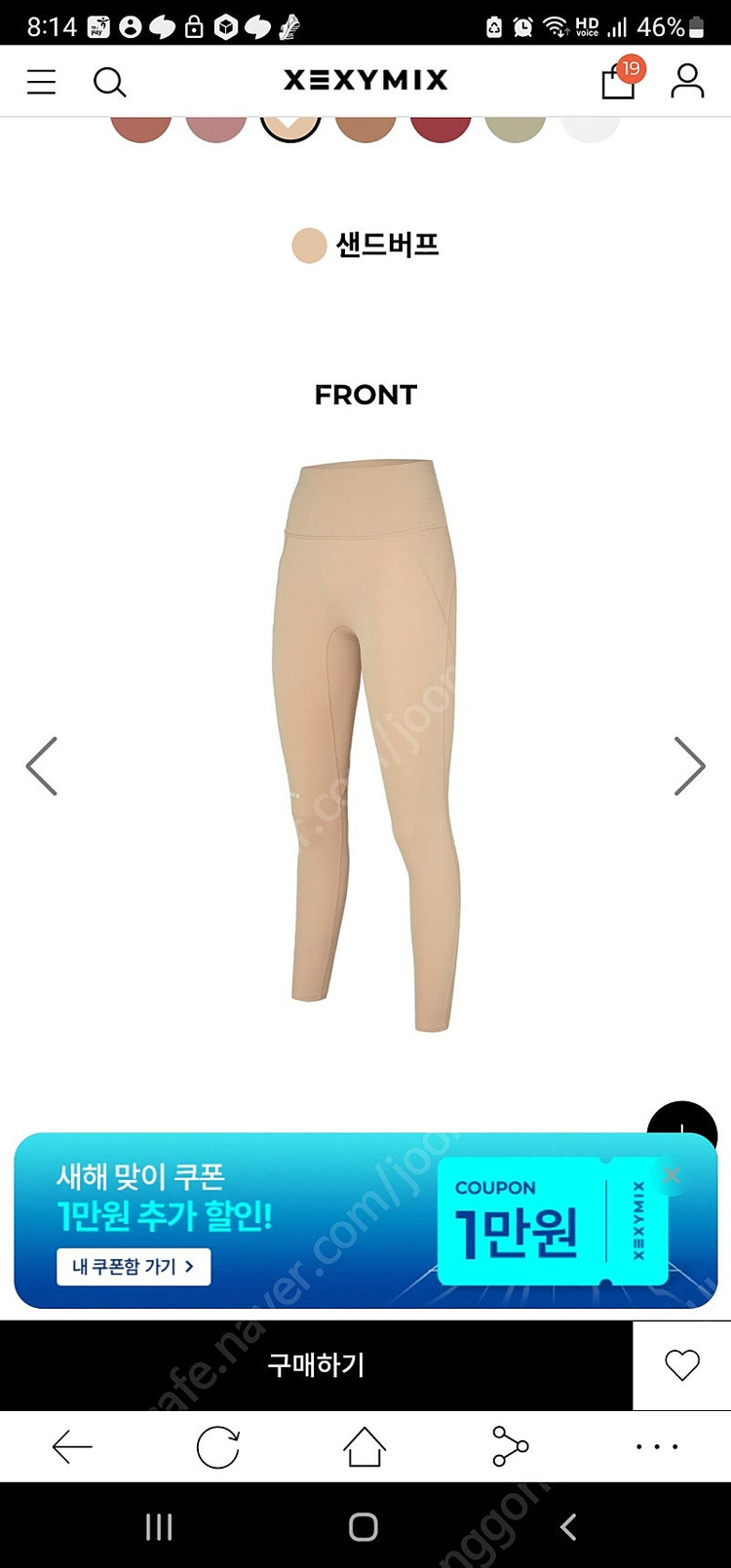
Task: Select the red color swatch
Action: [441, 128]
